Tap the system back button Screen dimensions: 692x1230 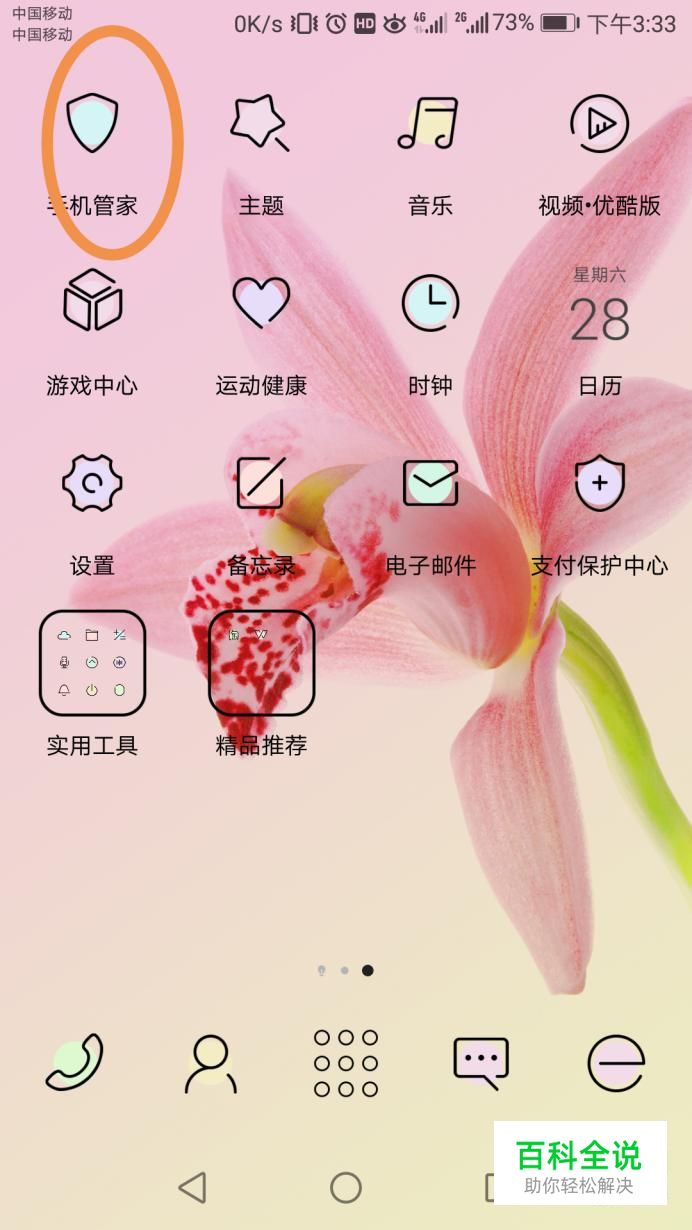click(x=192, y=1187)
